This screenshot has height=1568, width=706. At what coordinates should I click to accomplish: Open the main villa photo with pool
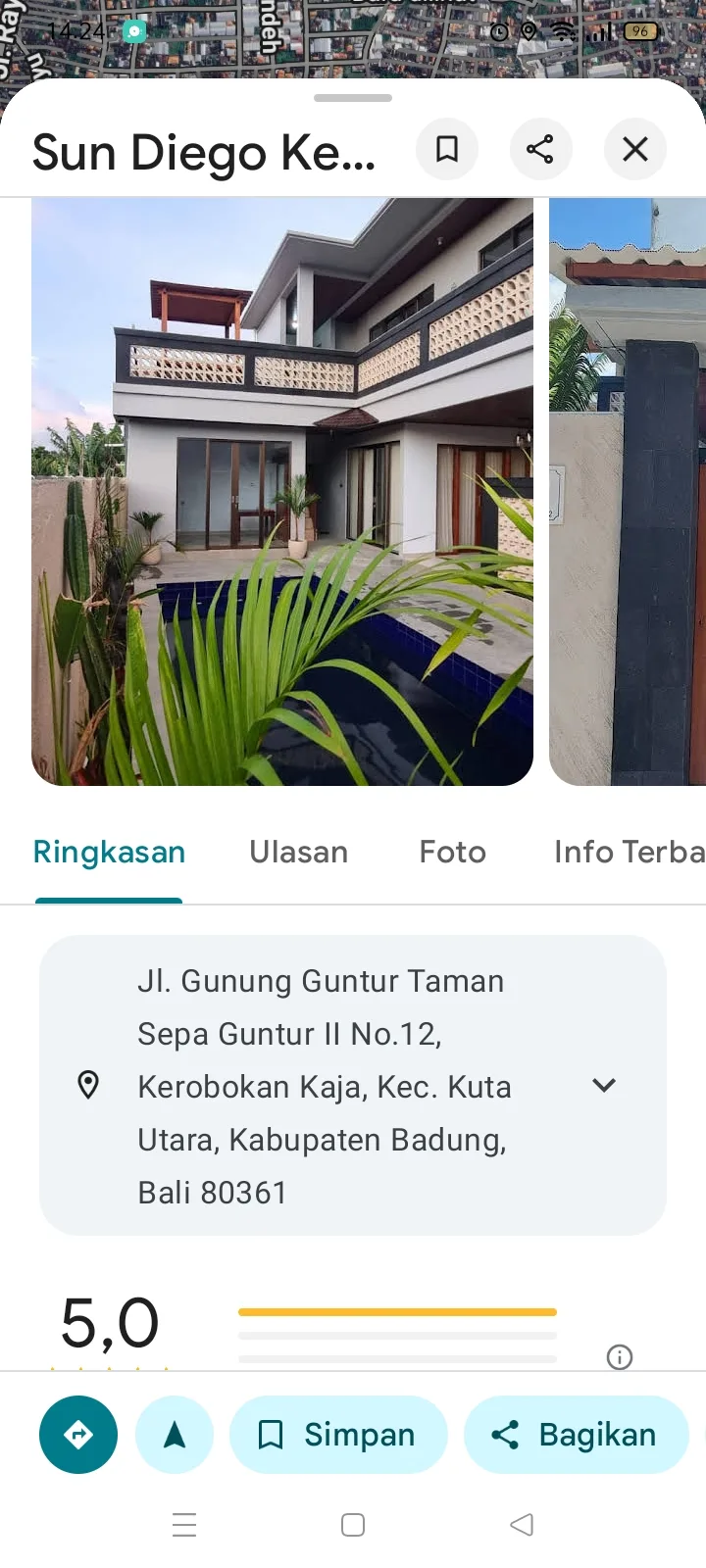click(282, 491)
